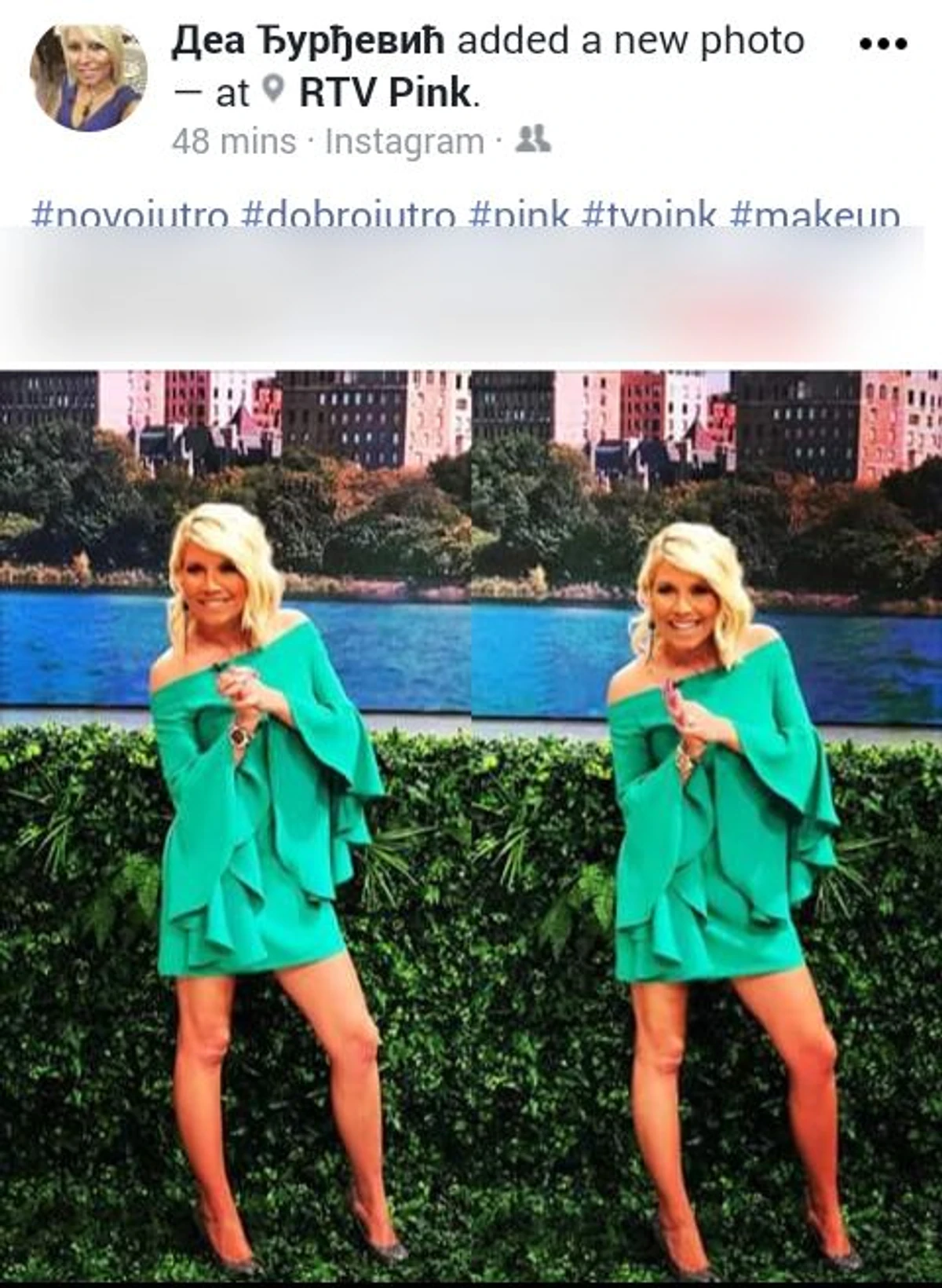The height and width of the screenshot is (1288, 942).
Task: Open the RTV Pink location page
Action: pos(386,94)
